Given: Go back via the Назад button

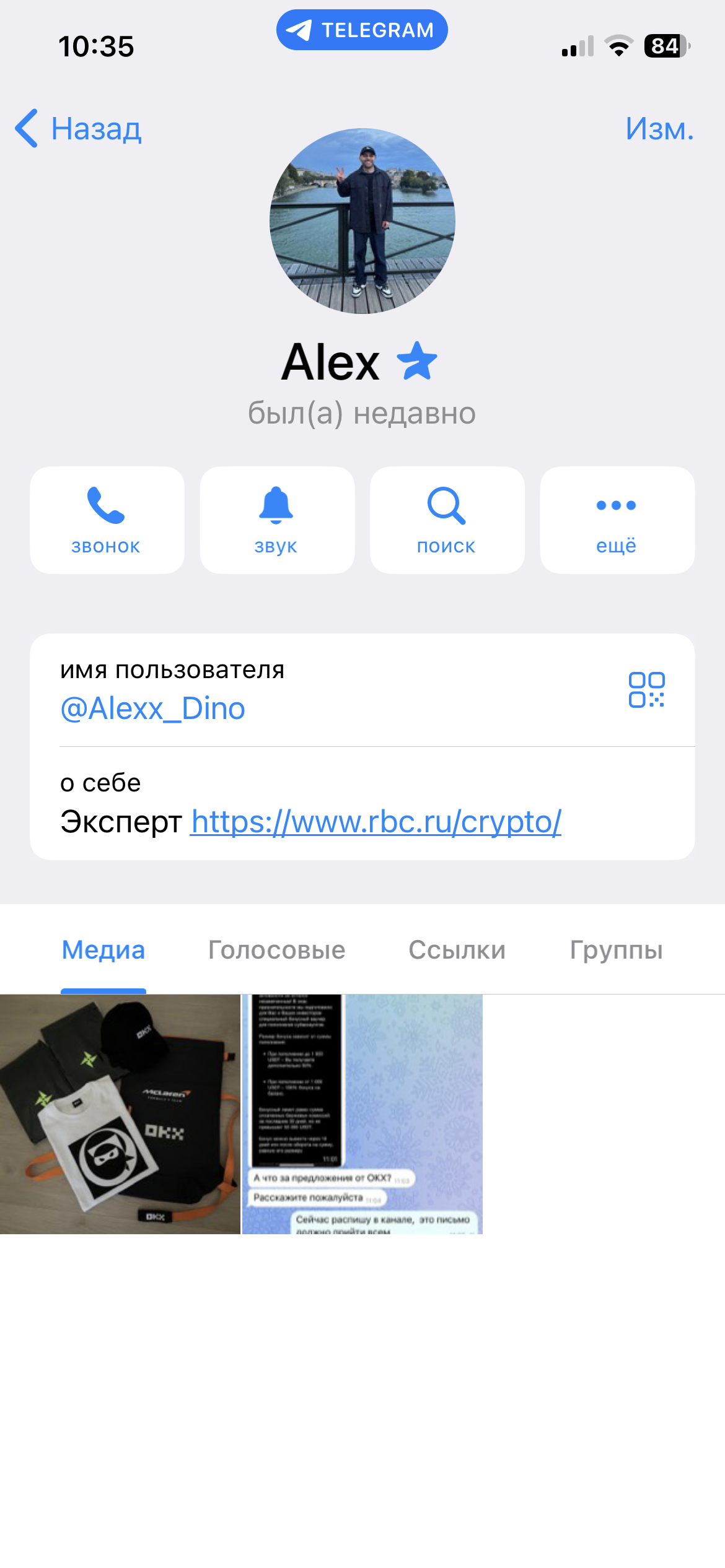Looking at the screenshot, I should [x=79, y=129].
